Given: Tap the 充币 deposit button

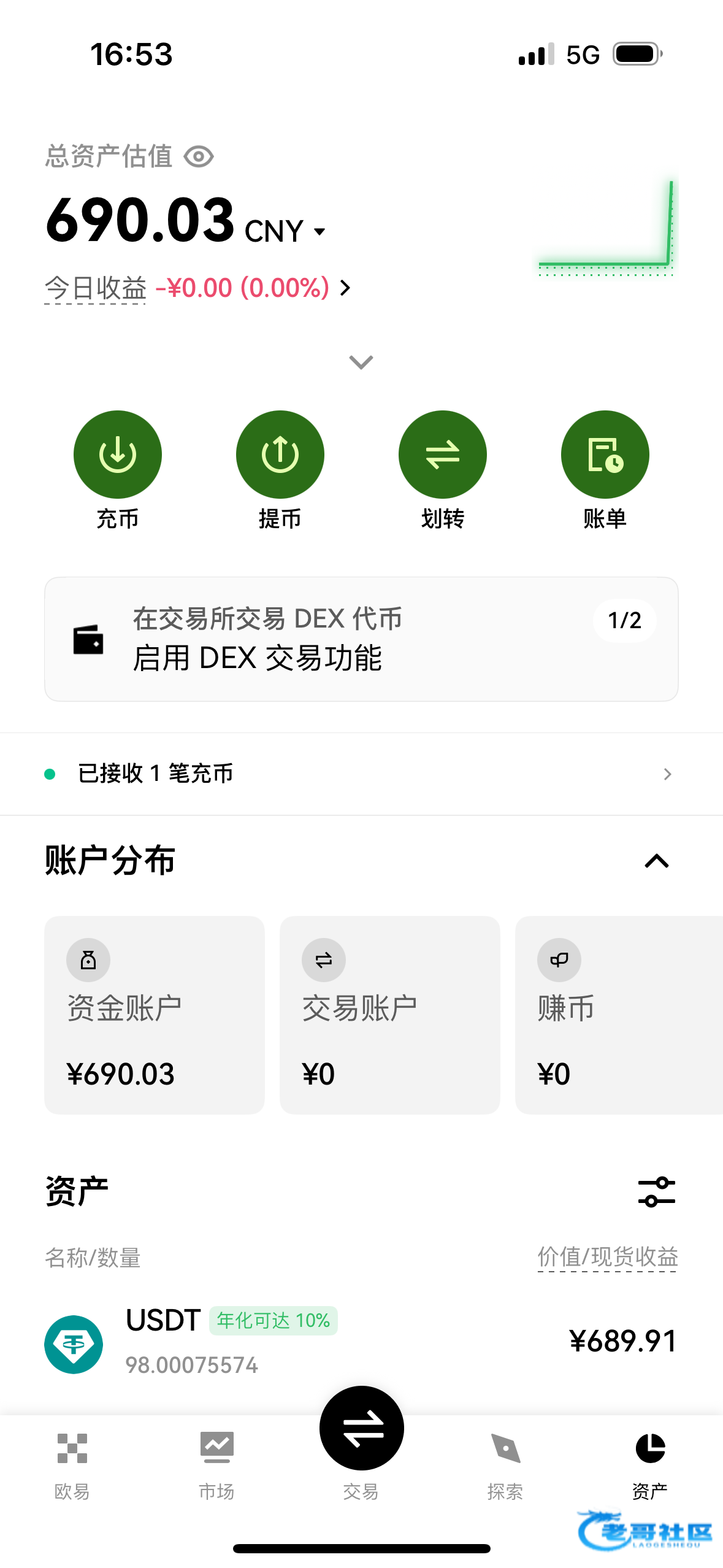Looking at the screenshot, I should [x=117, y=455].
